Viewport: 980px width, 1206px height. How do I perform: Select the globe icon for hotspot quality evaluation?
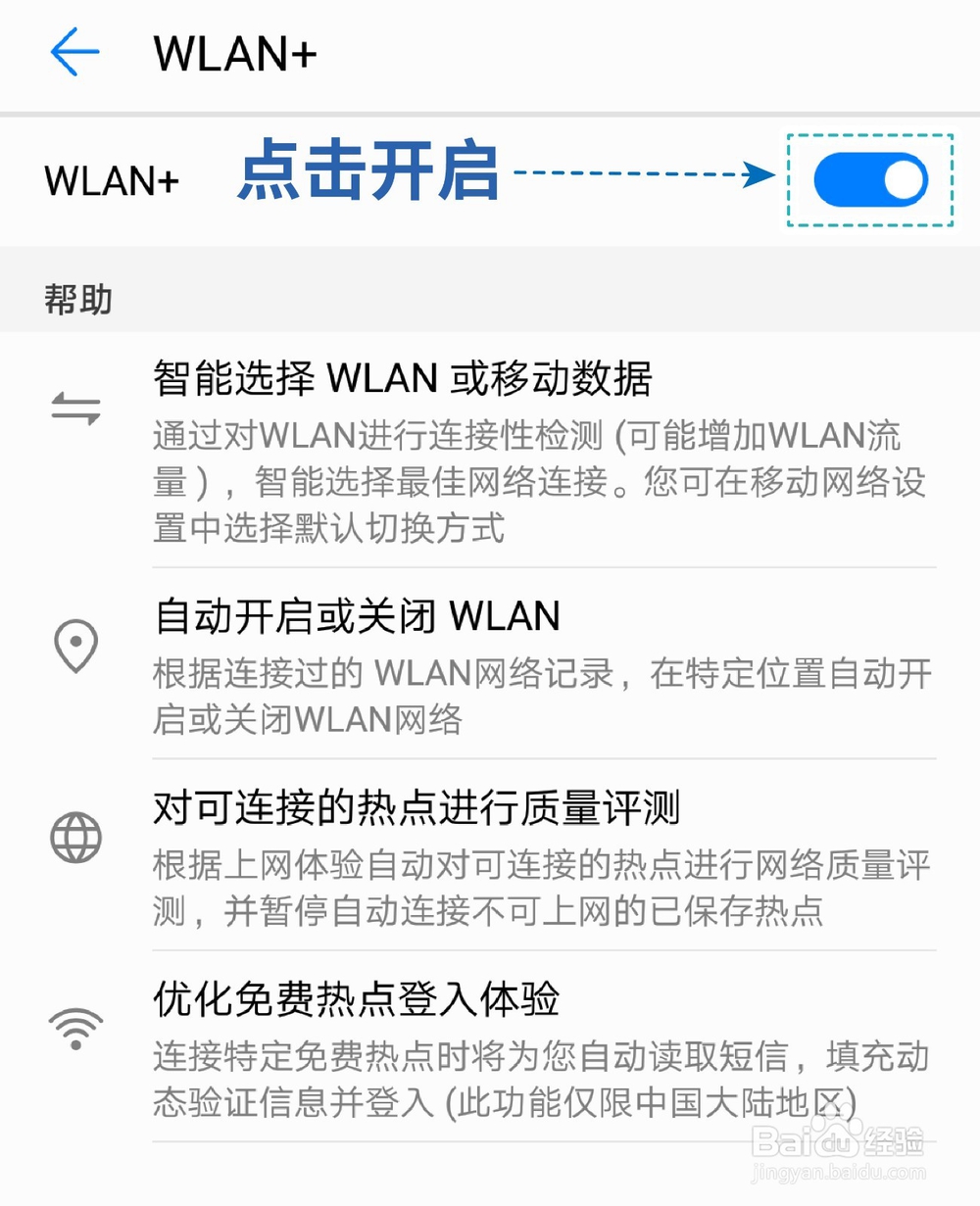pyautogui.click(x=75, y=837)
